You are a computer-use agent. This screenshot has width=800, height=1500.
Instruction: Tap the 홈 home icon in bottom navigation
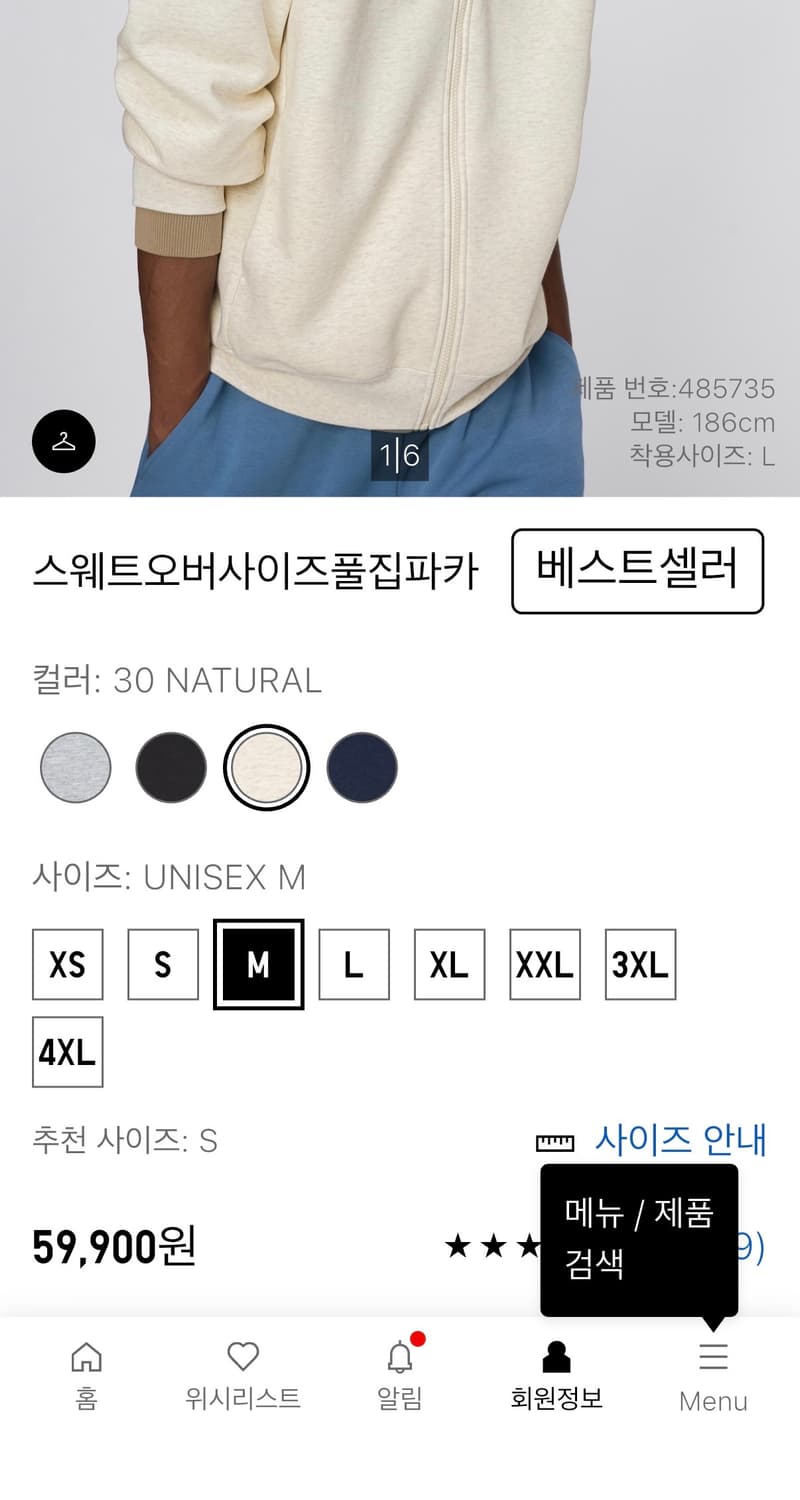pyautogui.click(x=86, y=1358)
